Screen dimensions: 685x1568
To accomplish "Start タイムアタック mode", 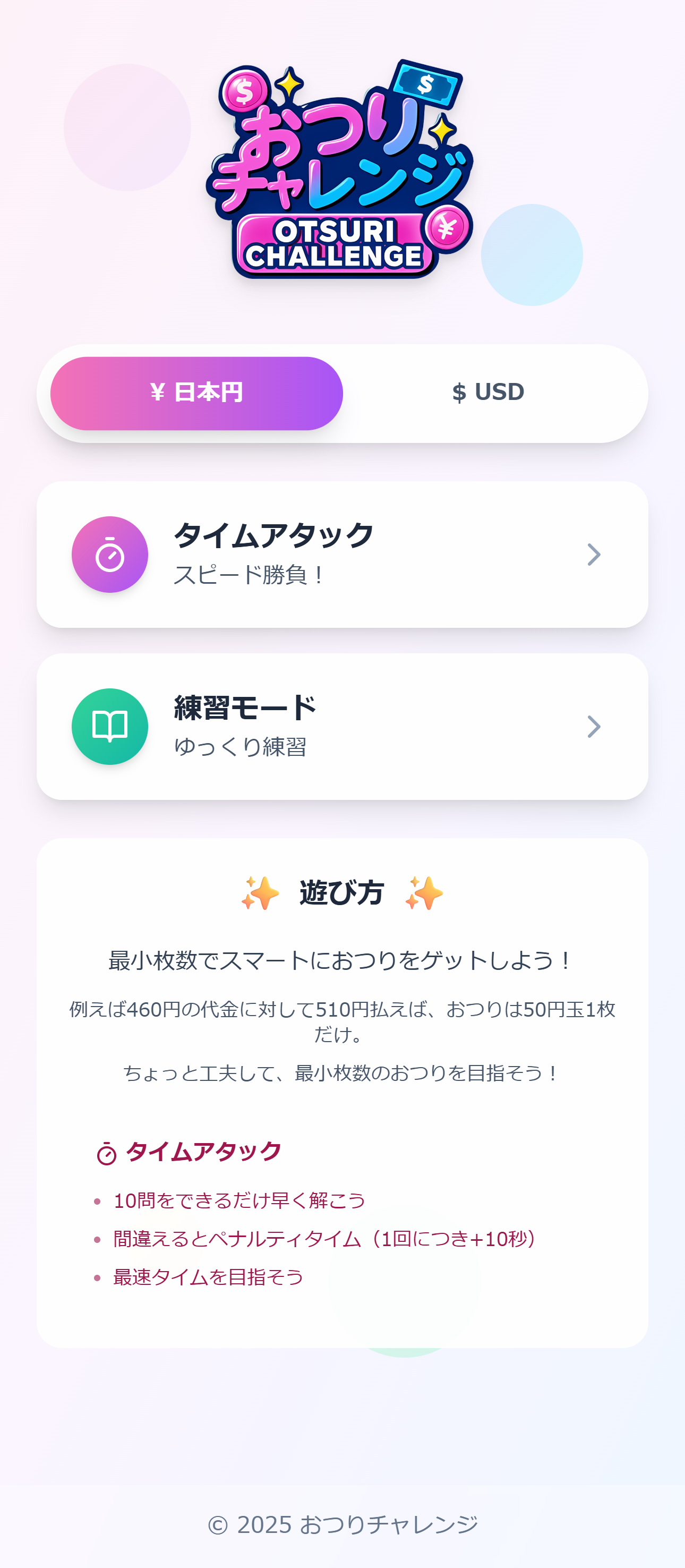I will (342, 555).
